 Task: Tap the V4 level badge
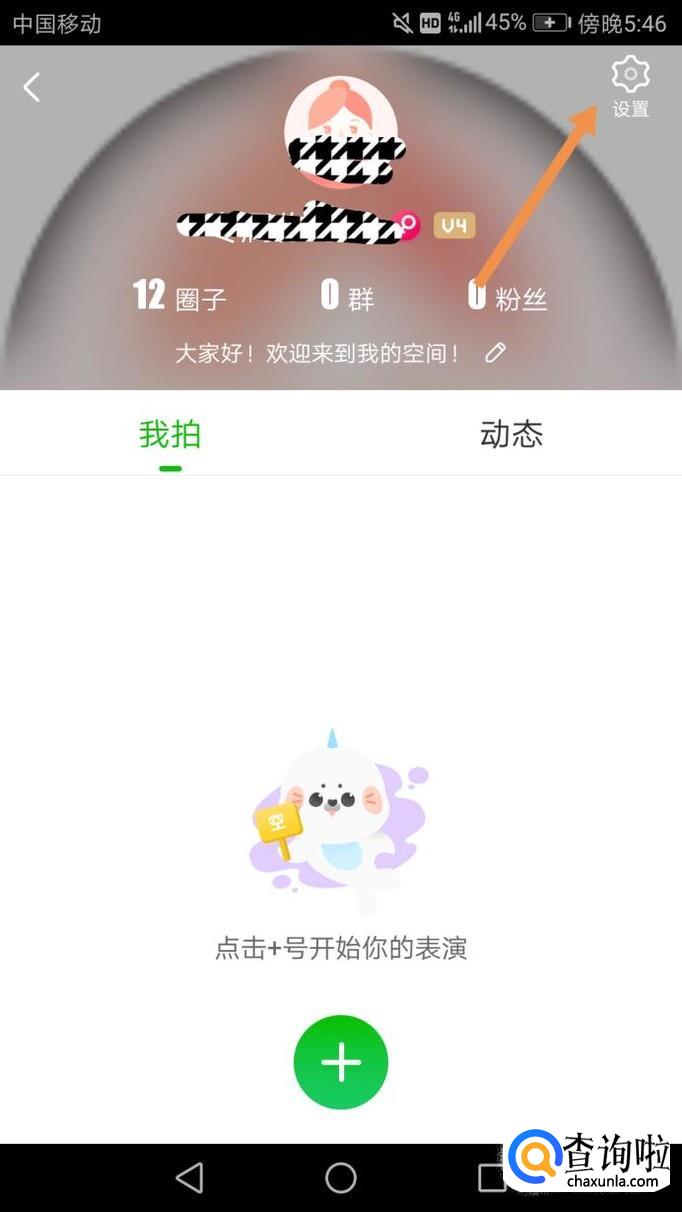coord(454,226)
